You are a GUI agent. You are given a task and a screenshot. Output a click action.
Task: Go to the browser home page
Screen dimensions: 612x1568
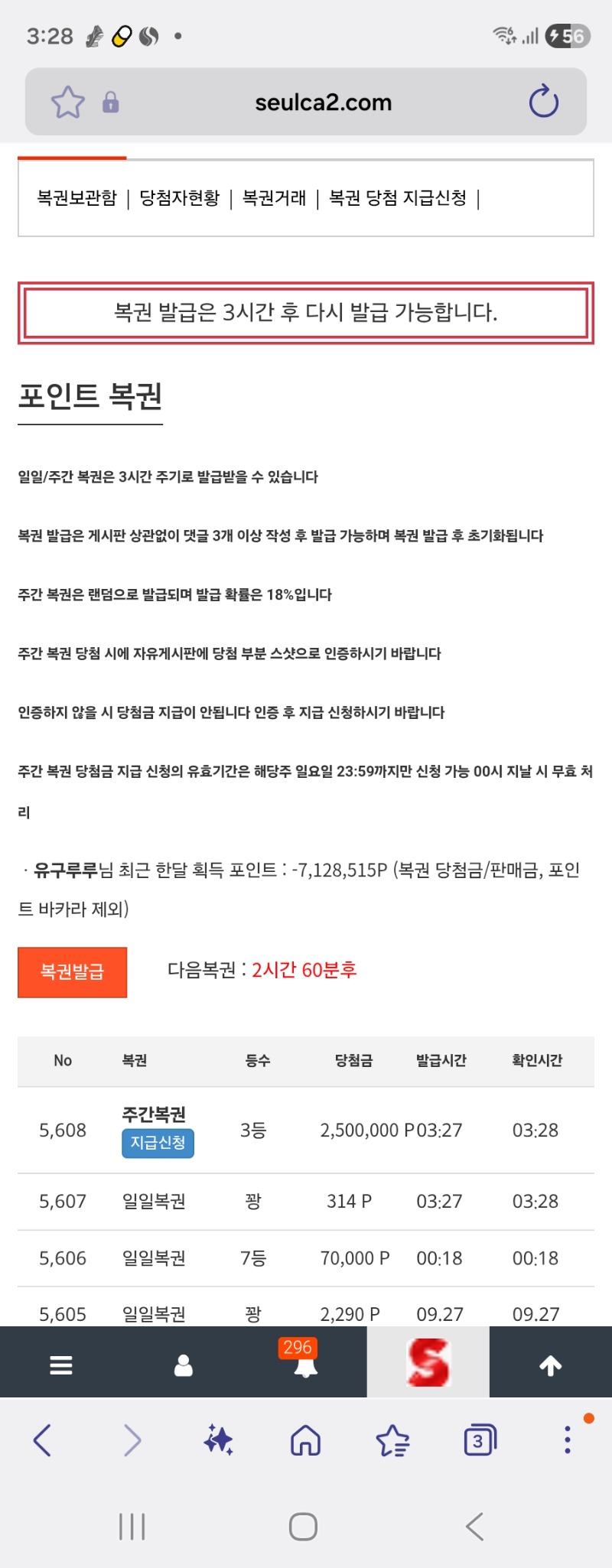[x=305, y=1440]
